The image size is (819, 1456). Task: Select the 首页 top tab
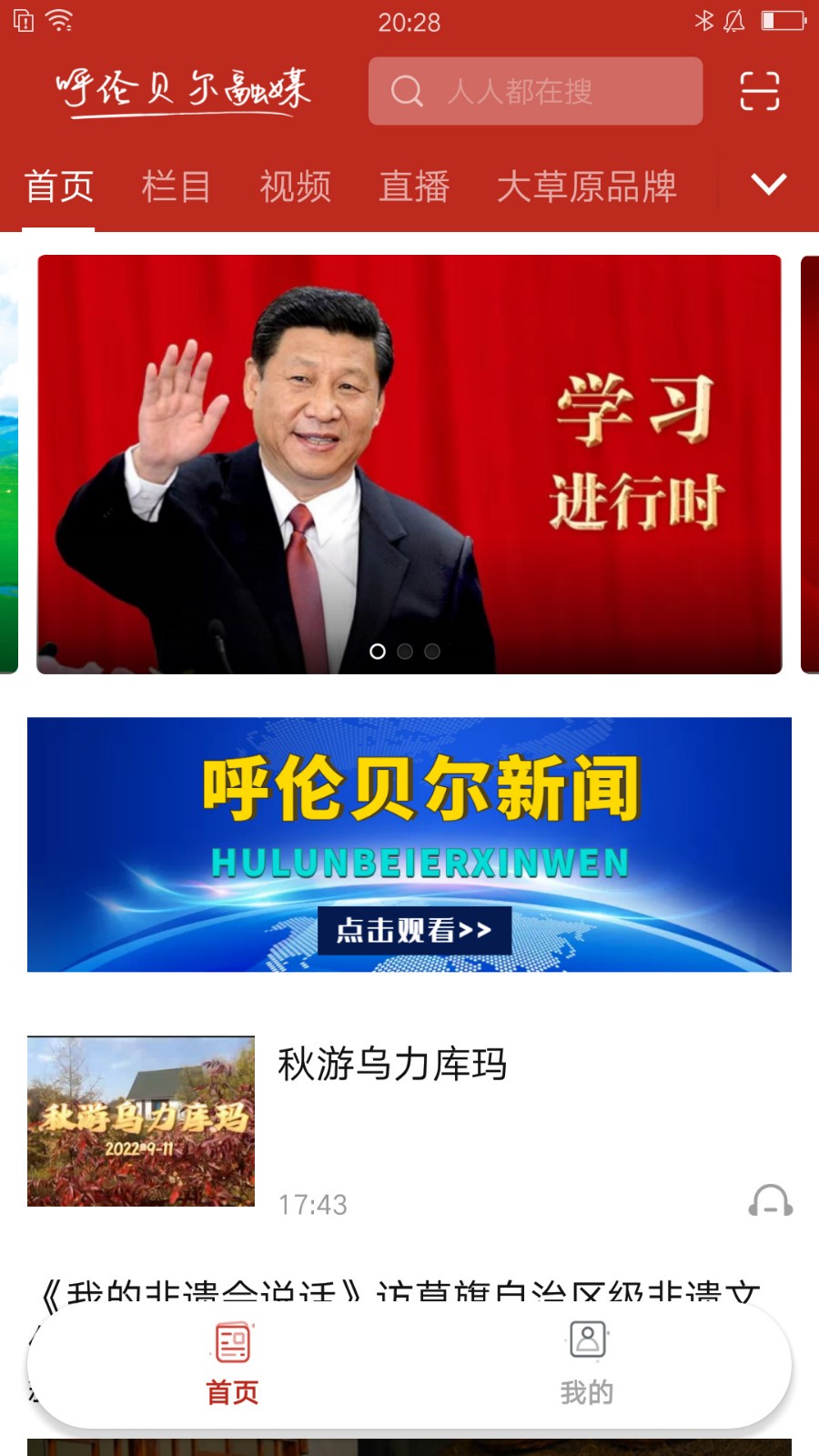coord(59,187)
